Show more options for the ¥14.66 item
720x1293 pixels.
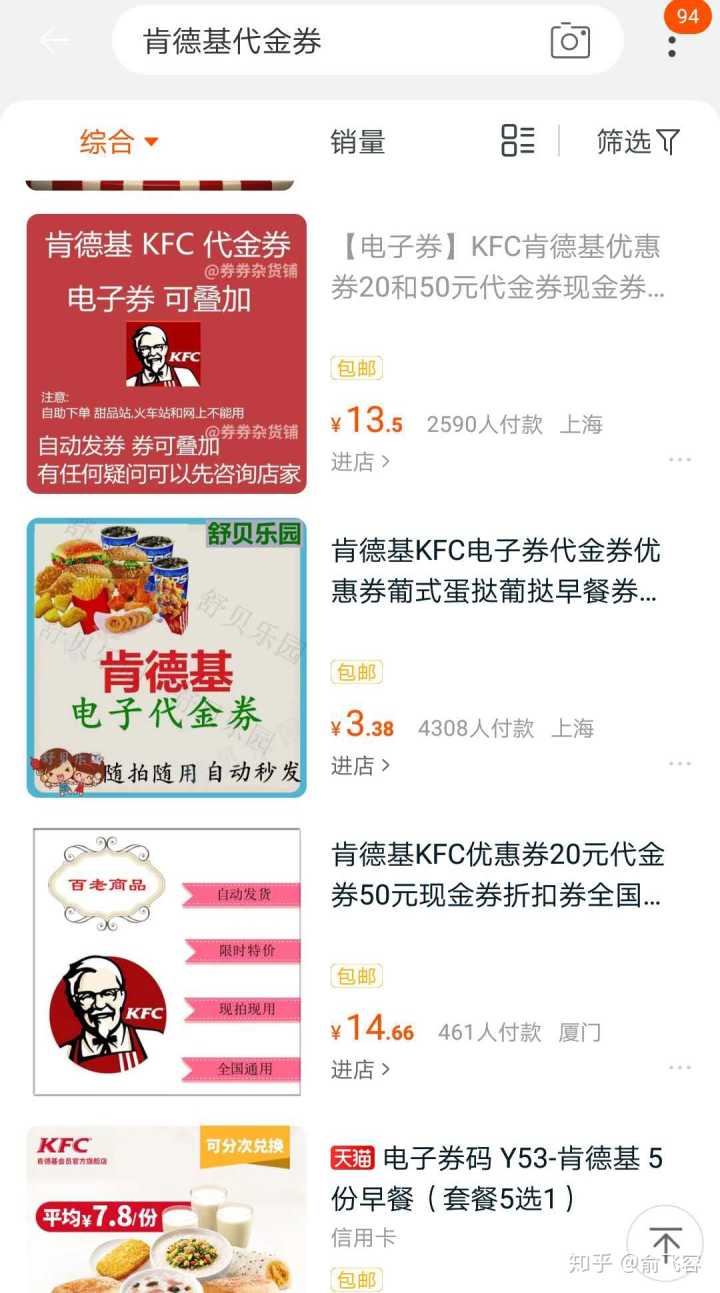(680, 1068)
